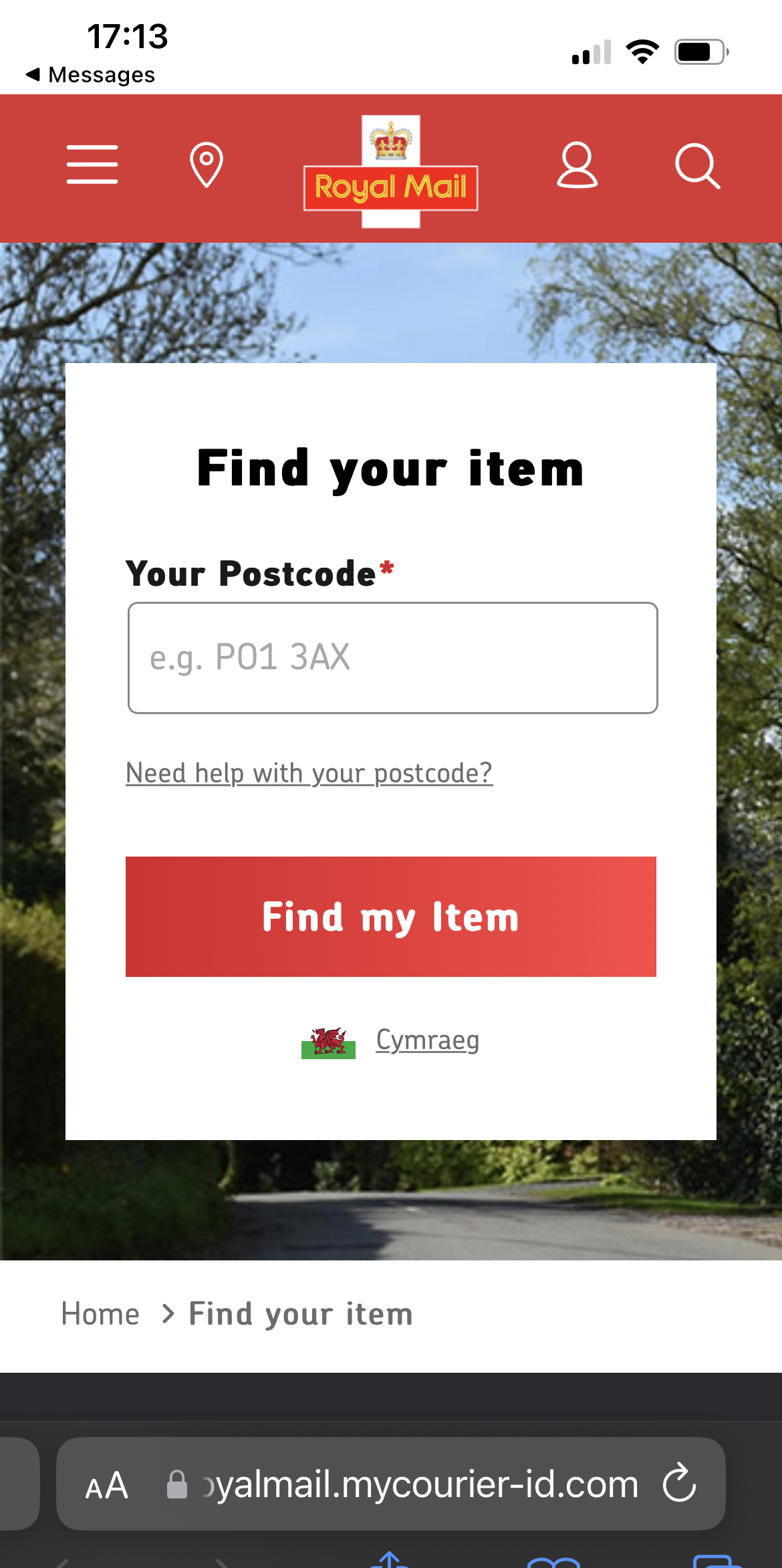Return to Messages app
Screen dimensions: 782x1568
click(x=90, y=75)
